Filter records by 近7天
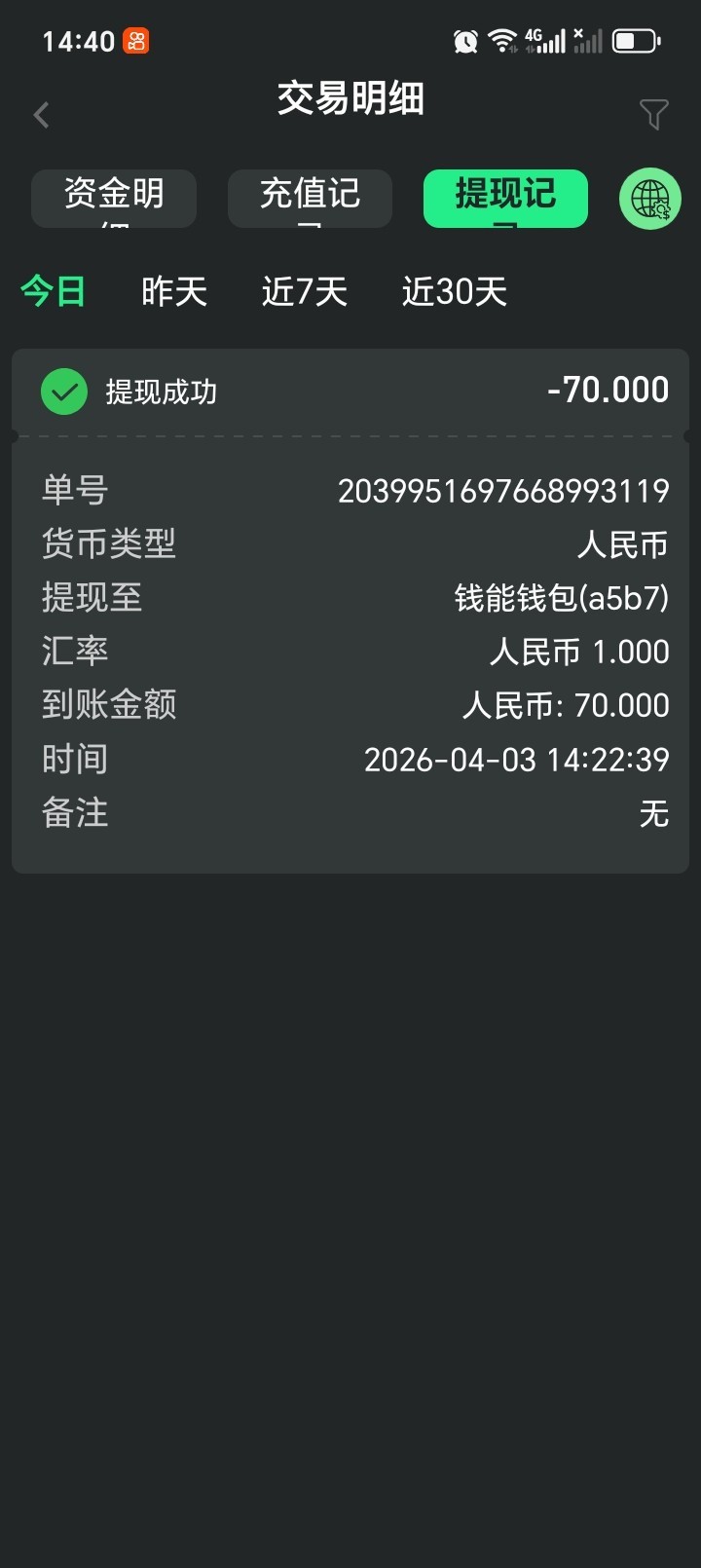The width and height of the screenshot is (701, 1568). pyautogui.click(x=304, y=291)
